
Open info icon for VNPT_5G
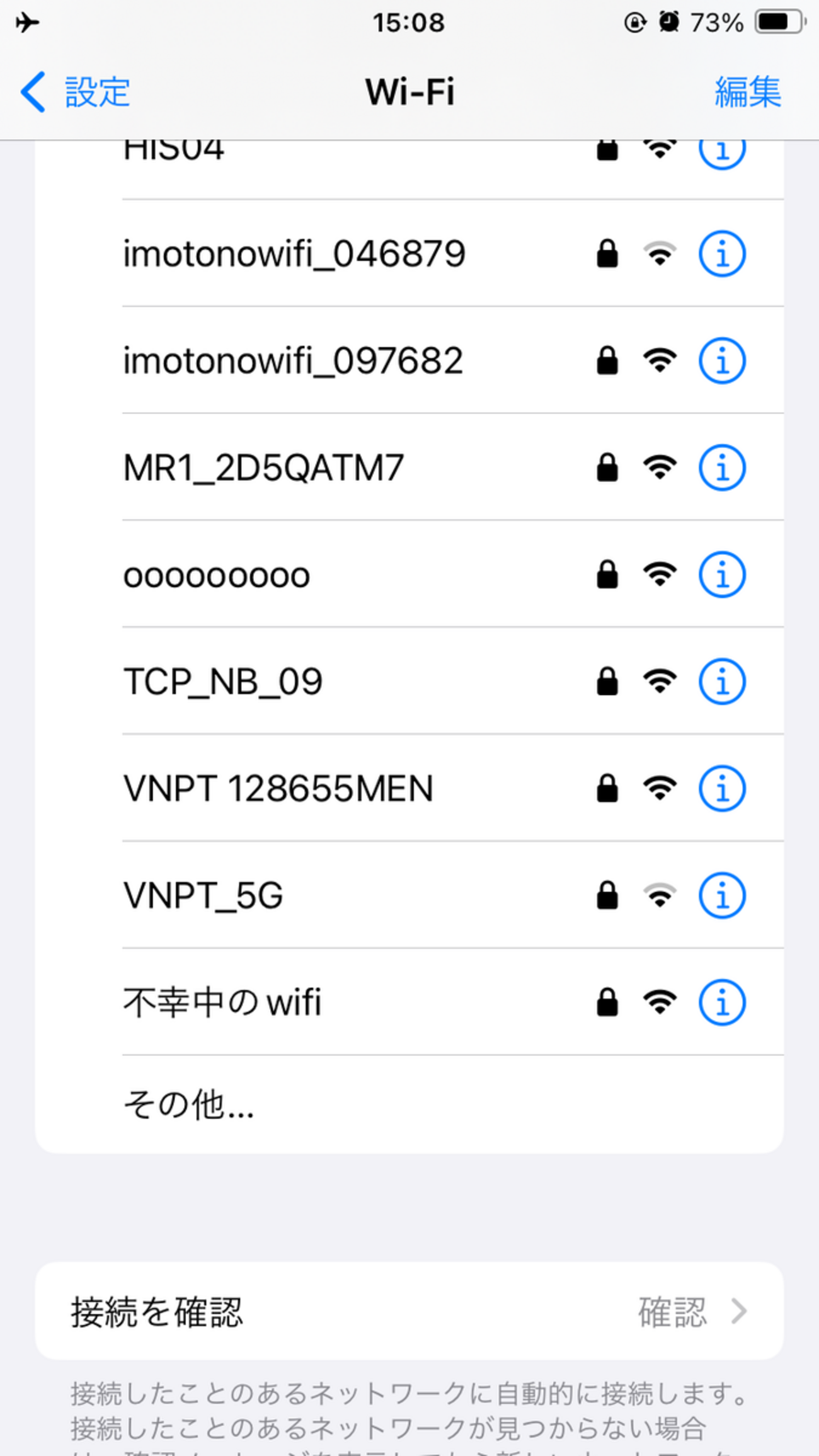click(x=722, y=896)
